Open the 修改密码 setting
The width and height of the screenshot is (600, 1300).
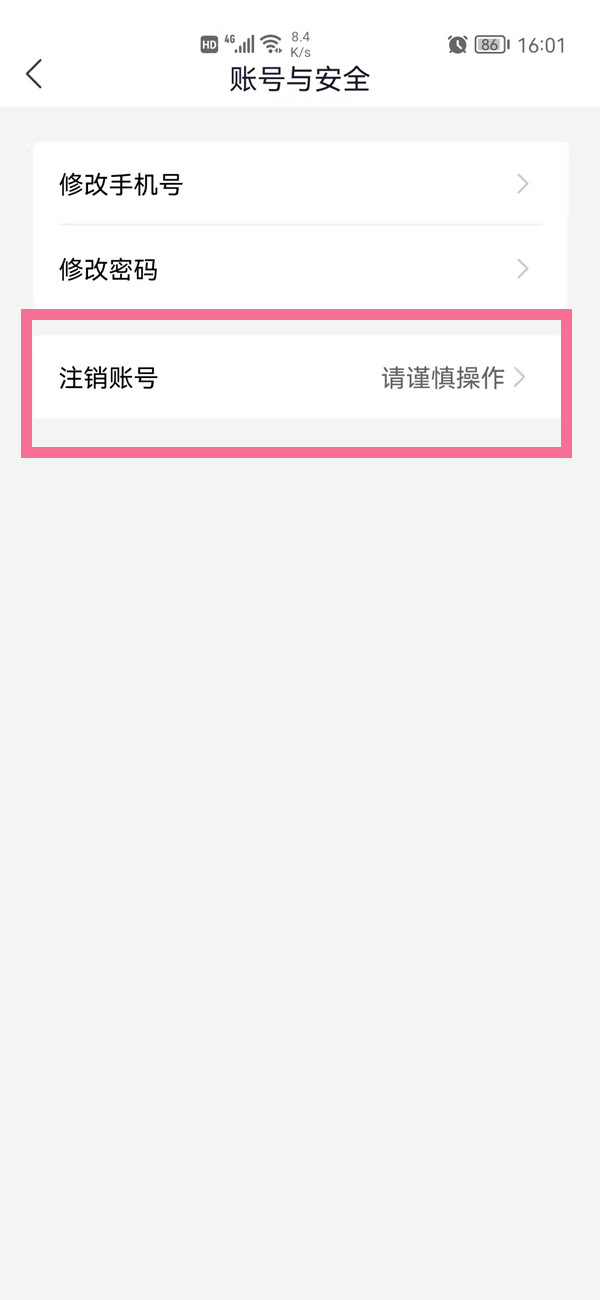300,269
